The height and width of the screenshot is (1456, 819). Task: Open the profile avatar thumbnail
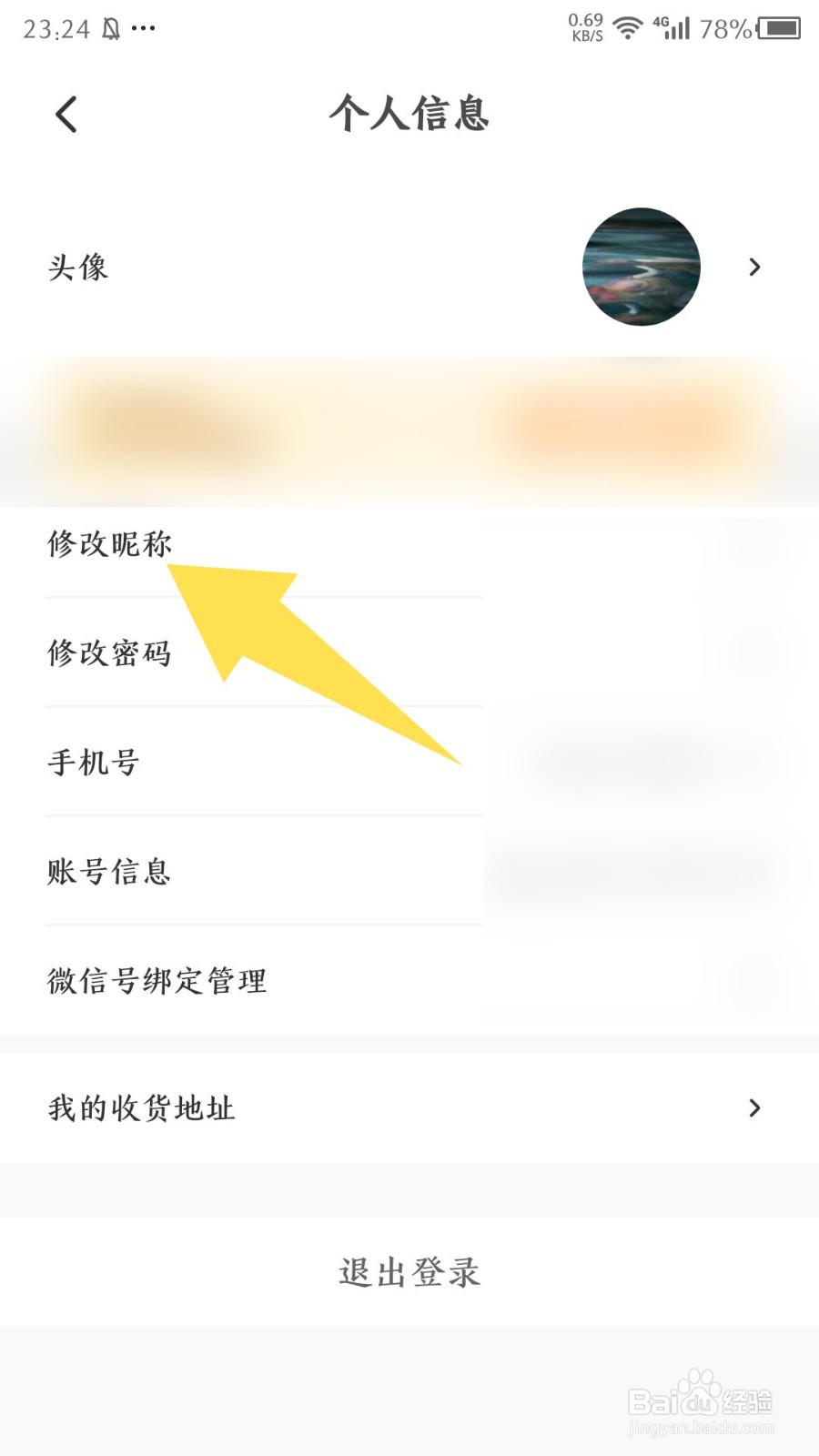point(640,266)
